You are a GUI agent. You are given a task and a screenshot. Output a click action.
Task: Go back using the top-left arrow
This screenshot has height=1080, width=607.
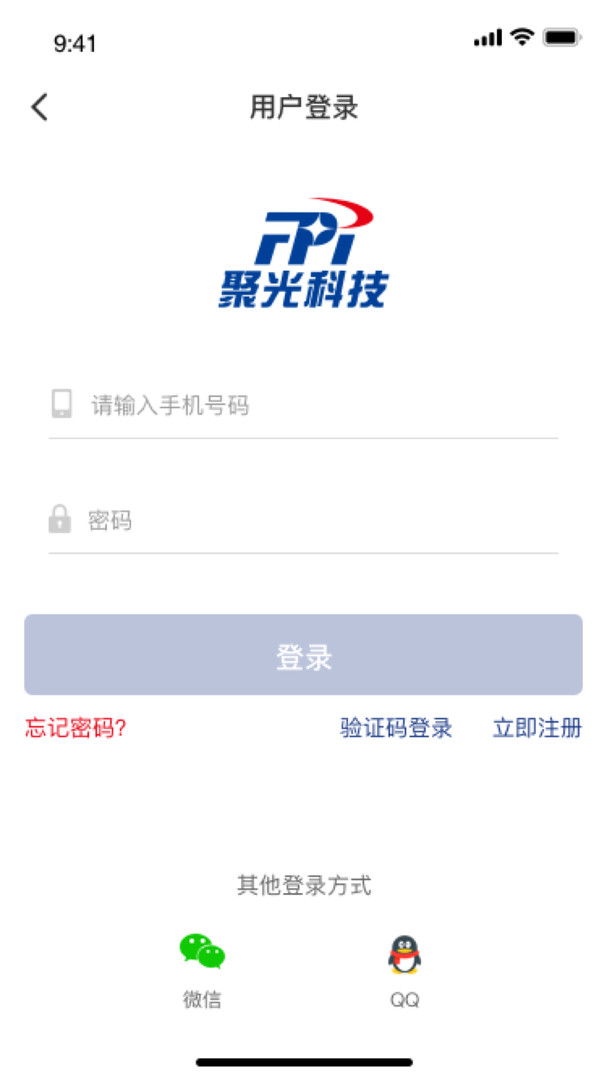point(39,107)
